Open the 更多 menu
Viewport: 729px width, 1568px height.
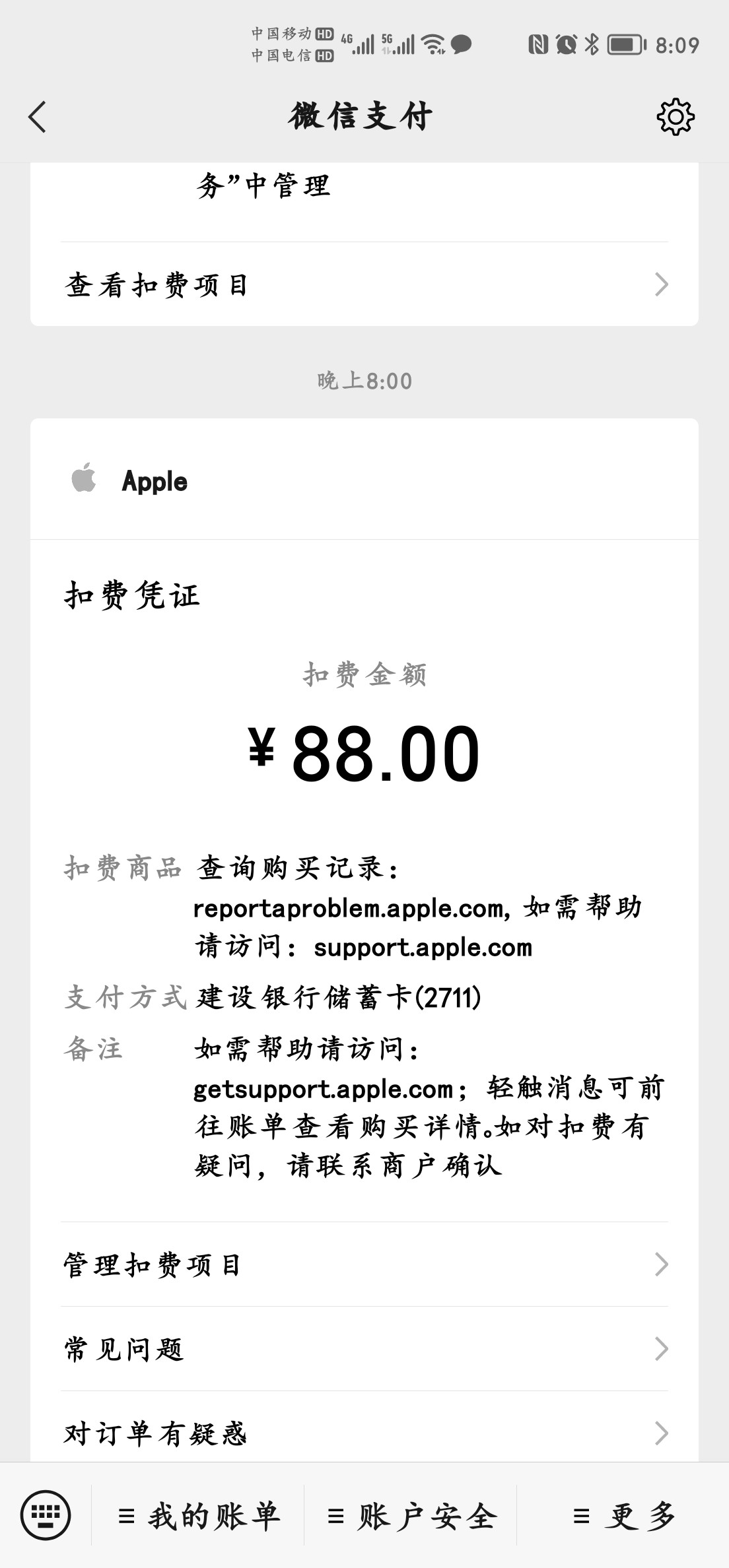(624, 1516)
